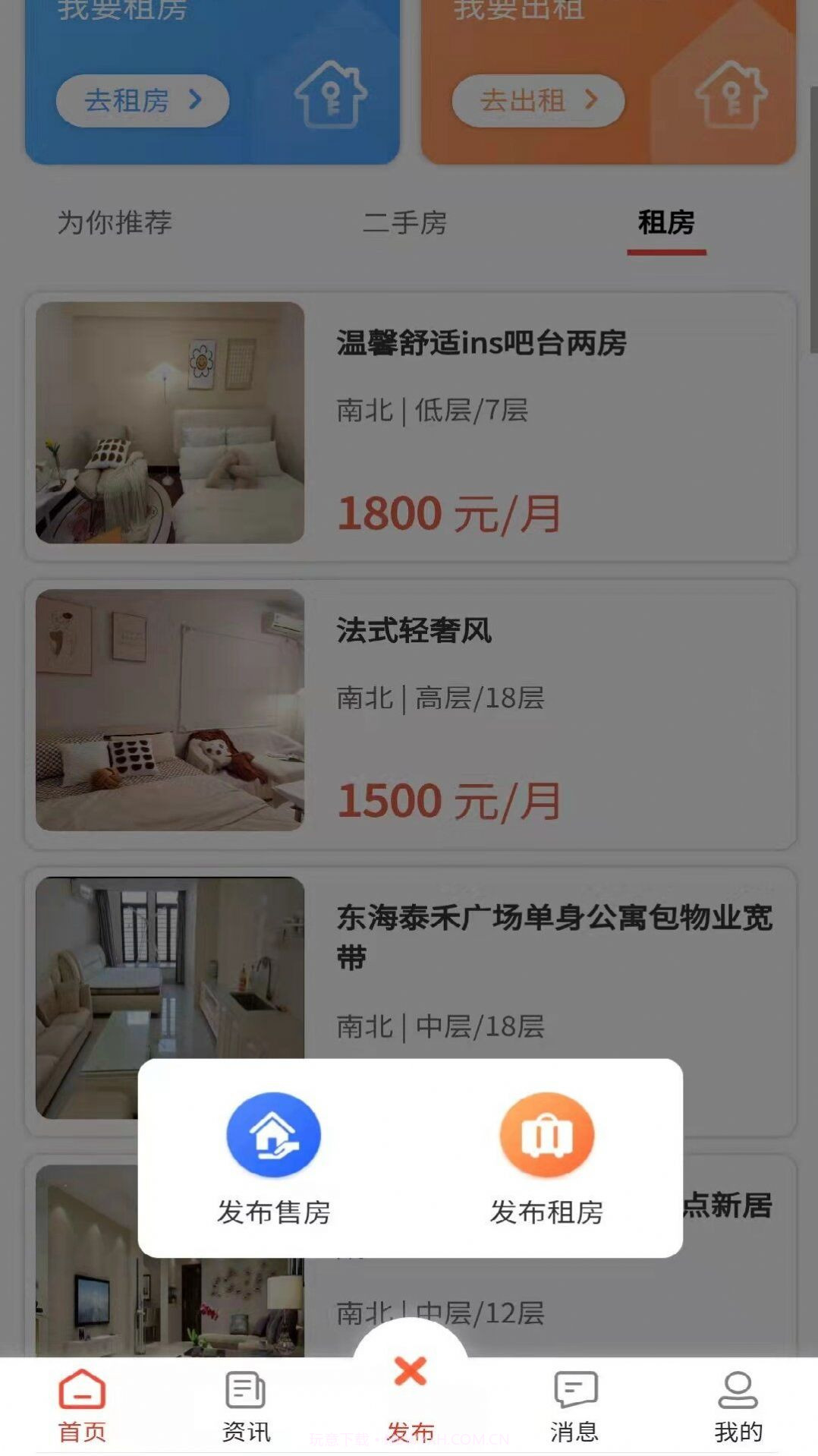Click the house-key icon on 我要租房 card
The height and width of the screenshot is (1456, 818).
[330, 99]
